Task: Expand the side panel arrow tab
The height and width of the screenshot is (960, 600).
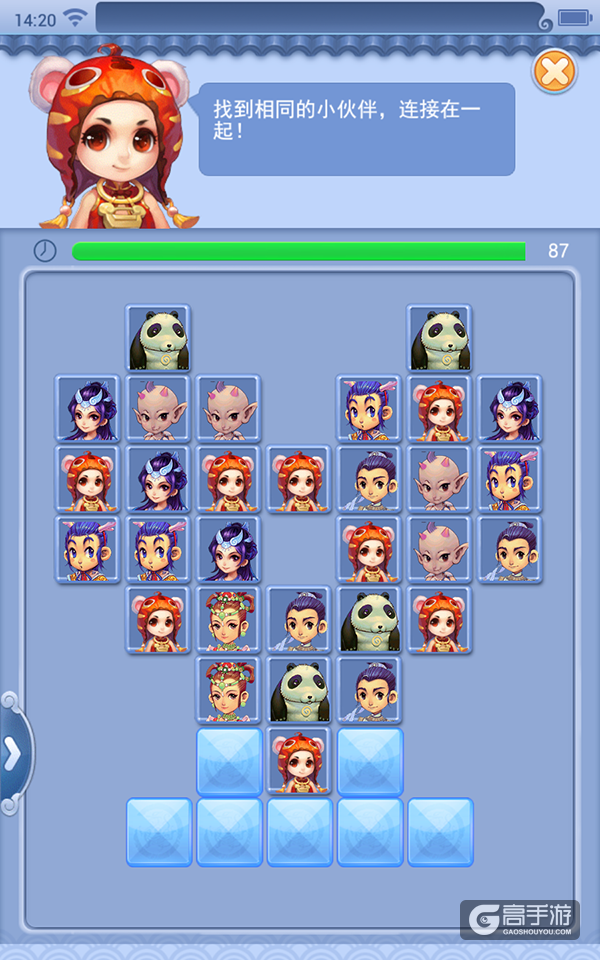Action: pyautogui.click(x=15, y=754)
